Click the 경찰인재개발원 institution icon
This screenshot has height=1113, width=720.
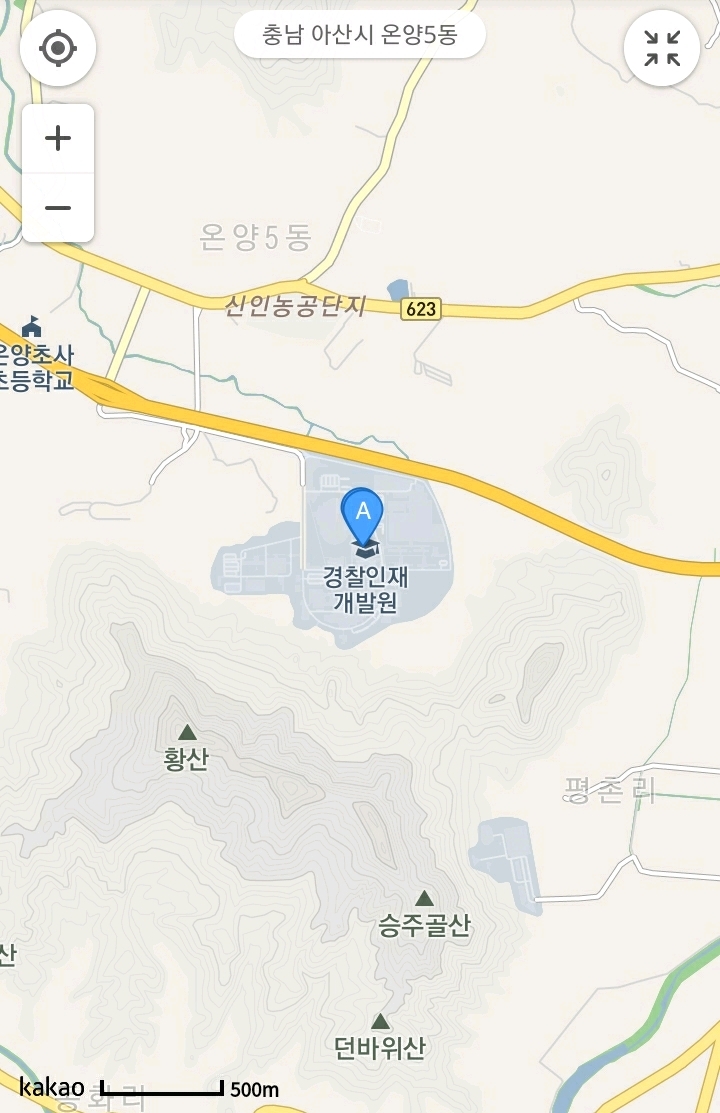click(x=362, y=547)
